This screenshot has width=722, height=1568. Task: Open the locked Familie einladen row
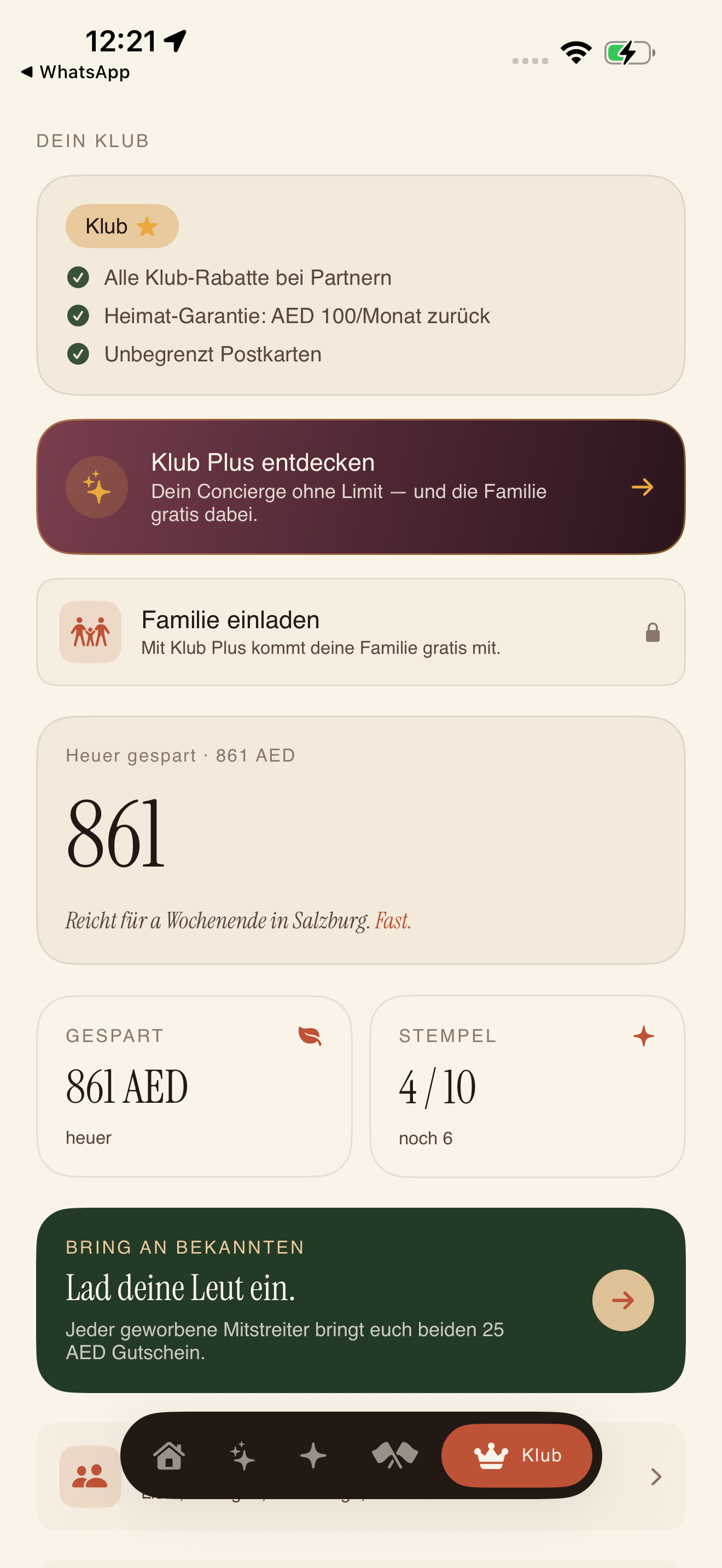[x=361, y=632]
